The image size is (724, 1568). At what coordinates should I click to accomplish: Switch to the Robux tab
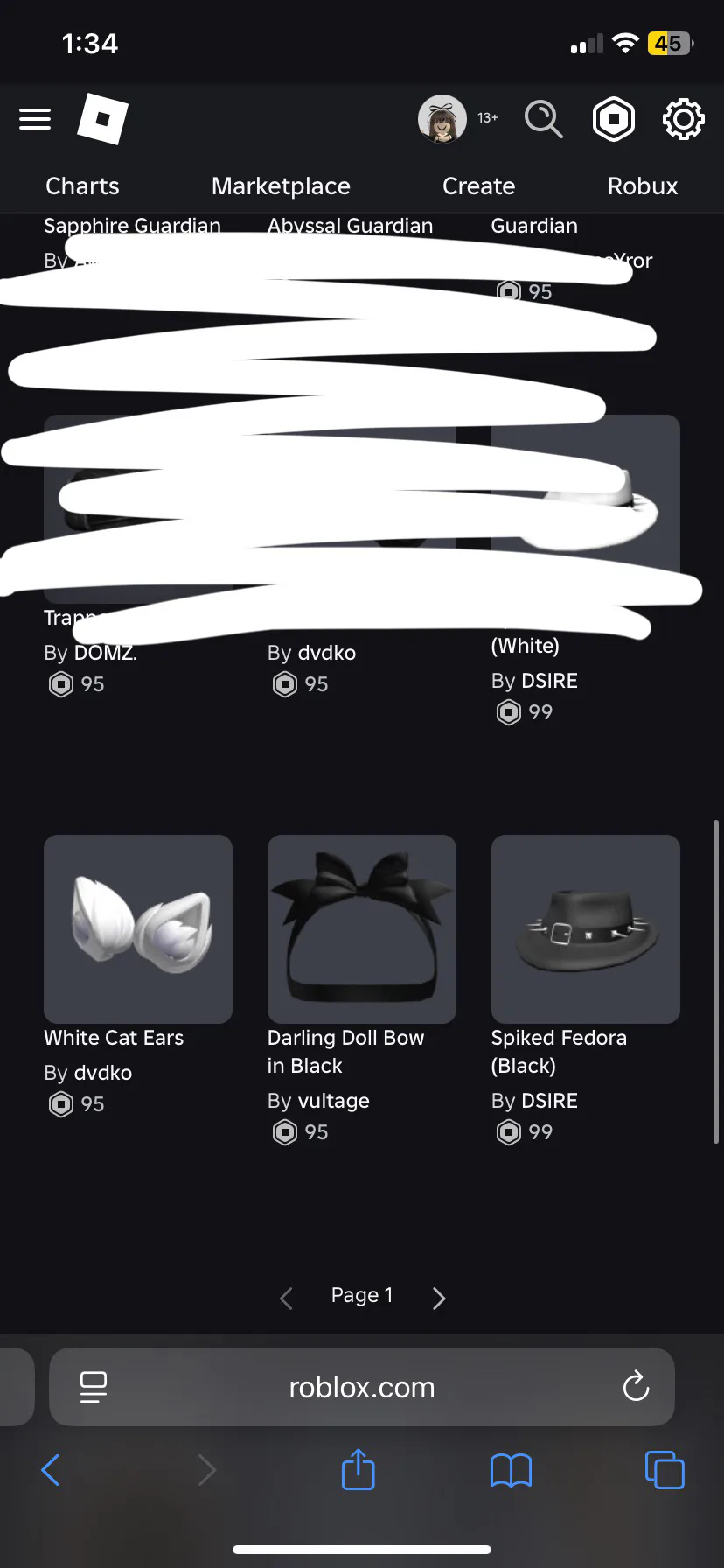tap(643, 185)
